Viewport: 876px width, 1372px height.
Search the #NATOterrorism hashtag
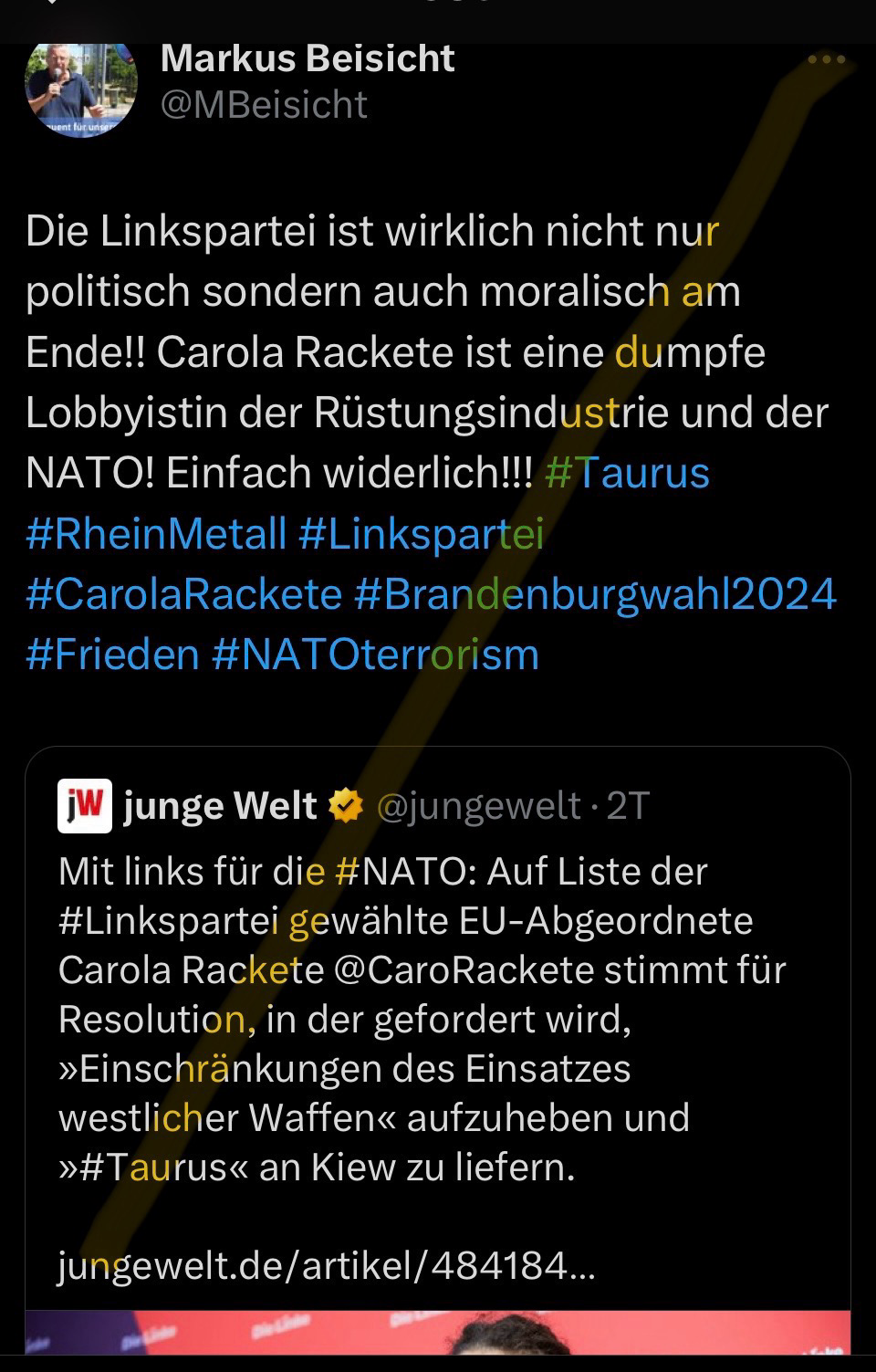coord(375,654)
